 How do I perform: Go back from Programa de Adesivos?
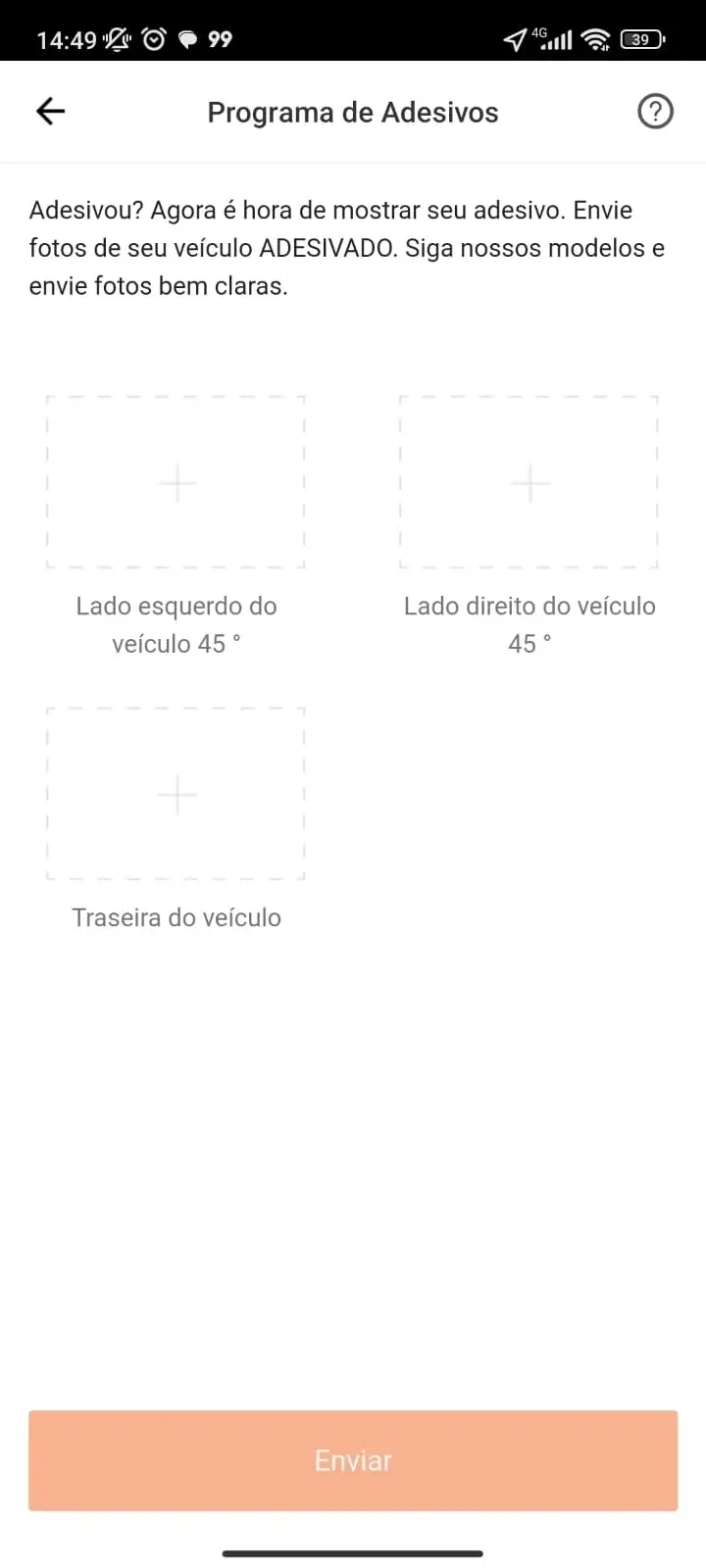pyautogui.click(x=50, y=112)
